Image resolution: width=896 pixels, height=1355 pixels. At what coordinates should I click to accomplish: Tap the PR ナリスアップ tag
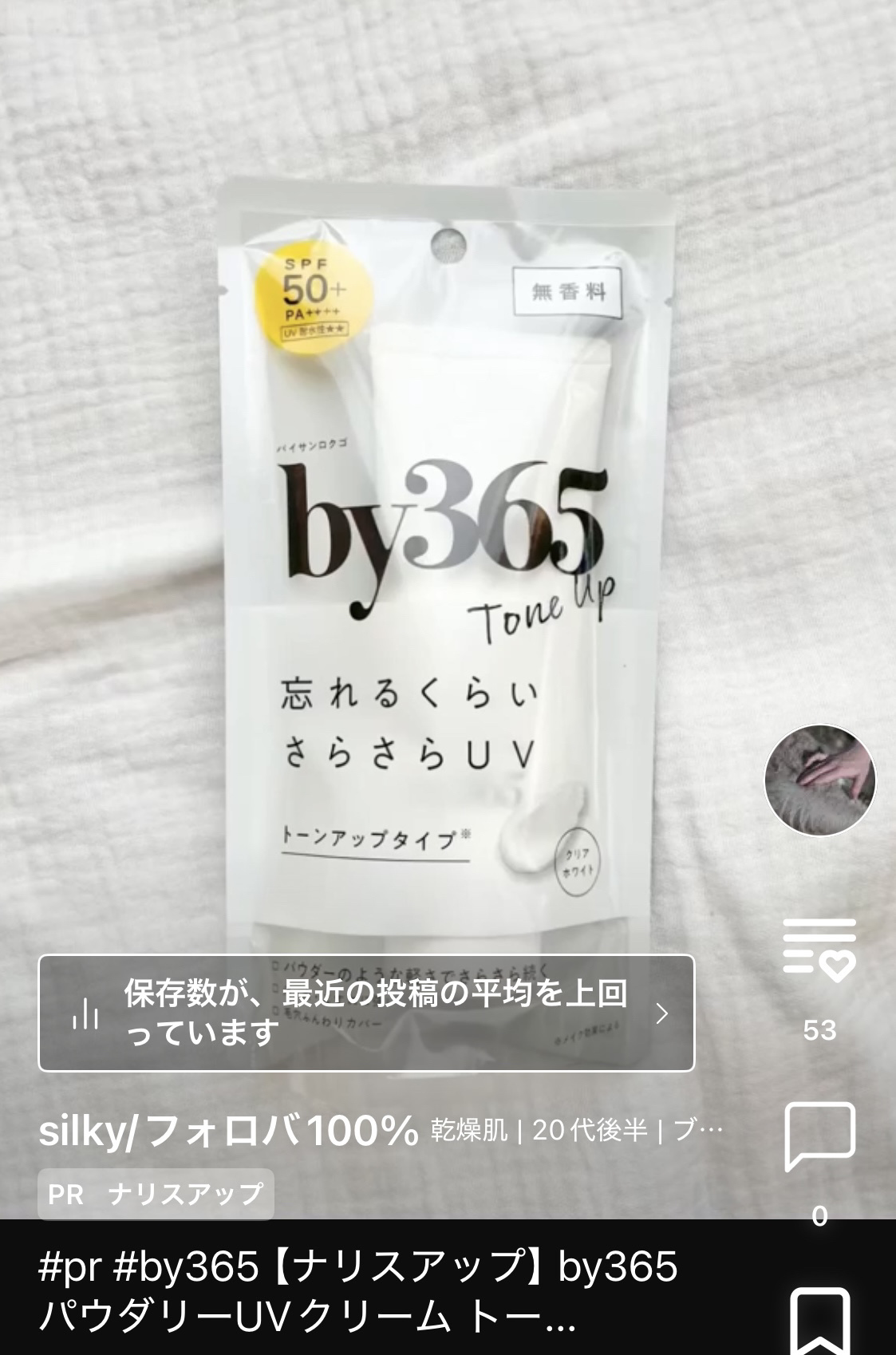tap(156, 1194)
